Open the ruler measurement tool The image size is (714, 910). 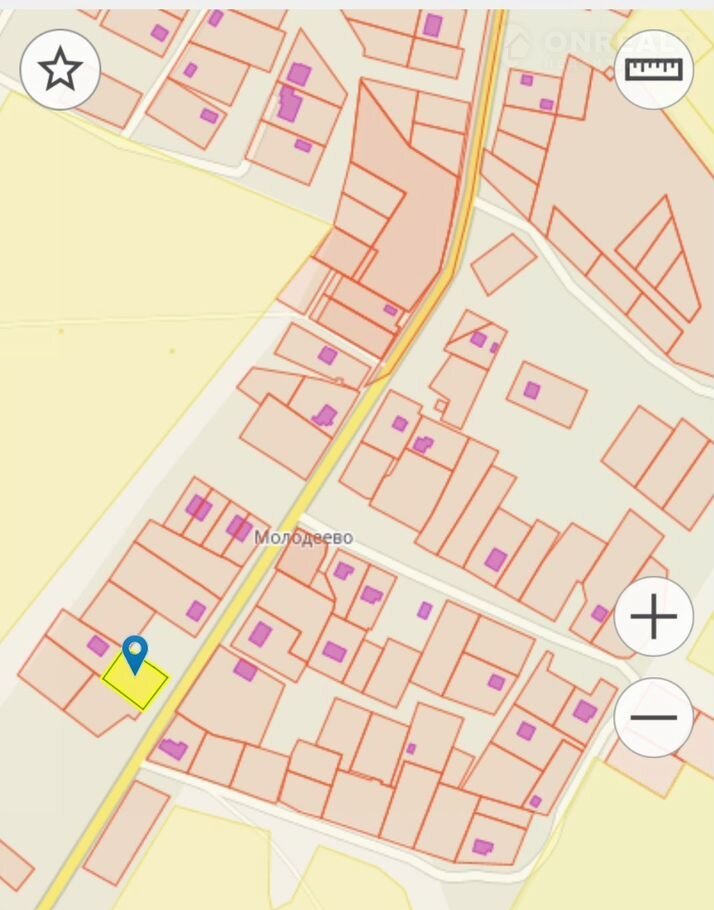[653, 70]
